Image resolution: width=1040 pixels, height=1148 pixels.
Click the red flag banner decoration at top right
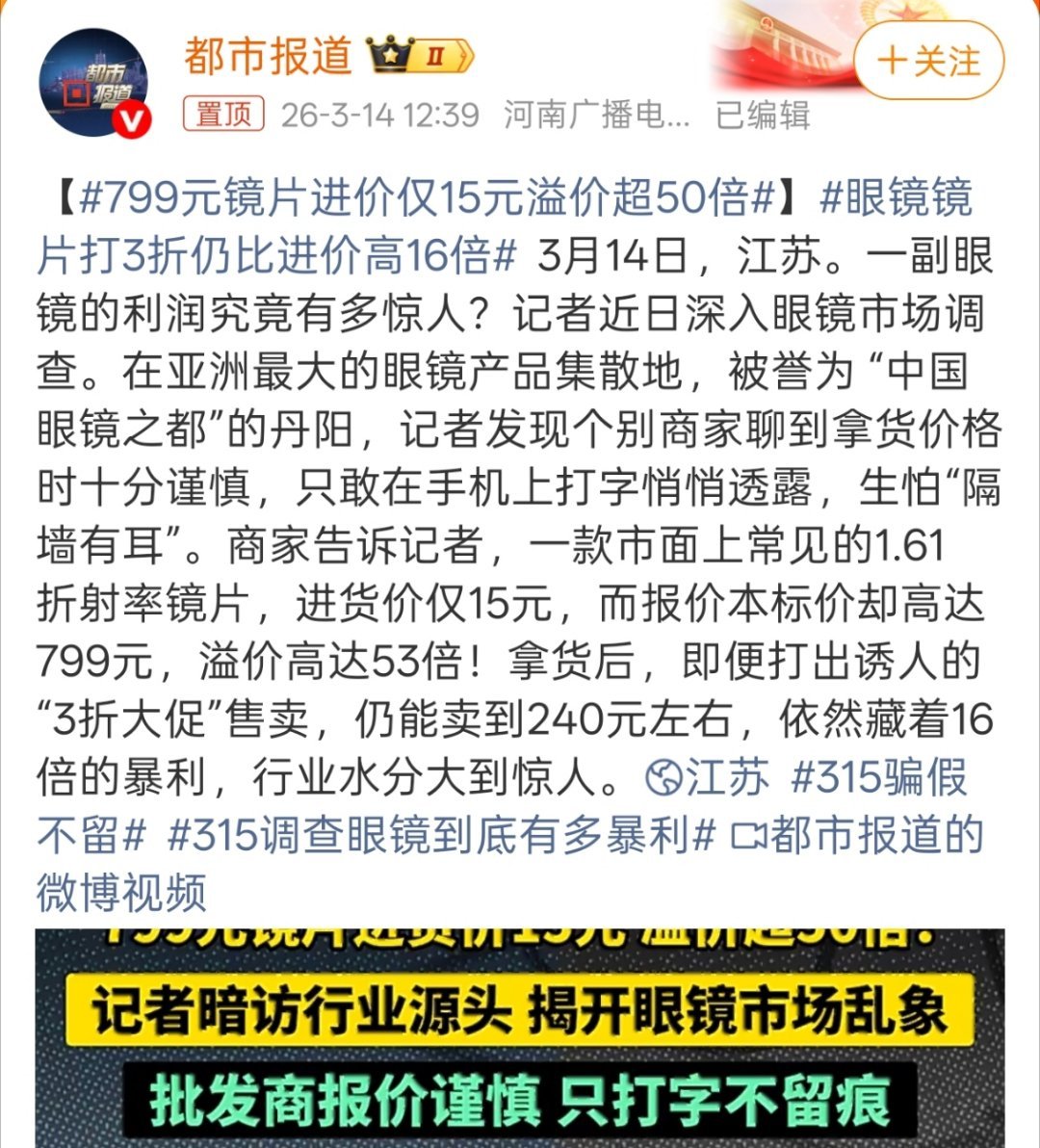pos(790,39)
